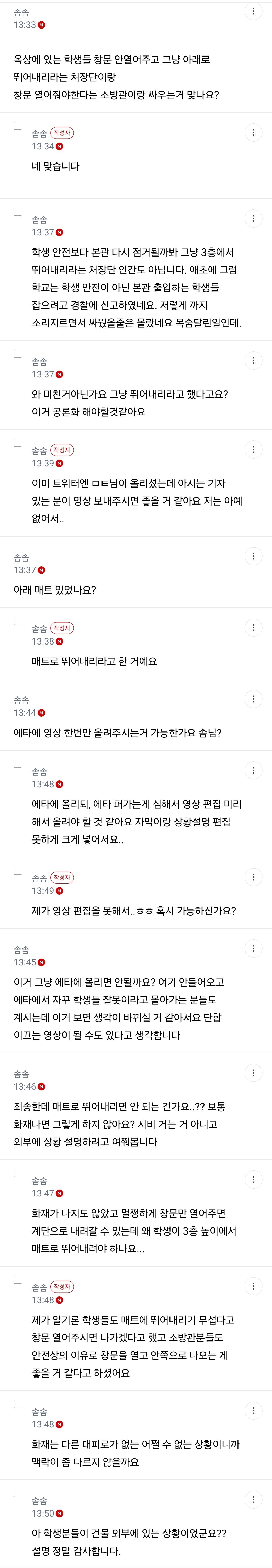This screenshot has width=272, height=1568.
Task: Open overflow menu on the '죄송한데 매트로' comment
Action: click(253, 1073)
